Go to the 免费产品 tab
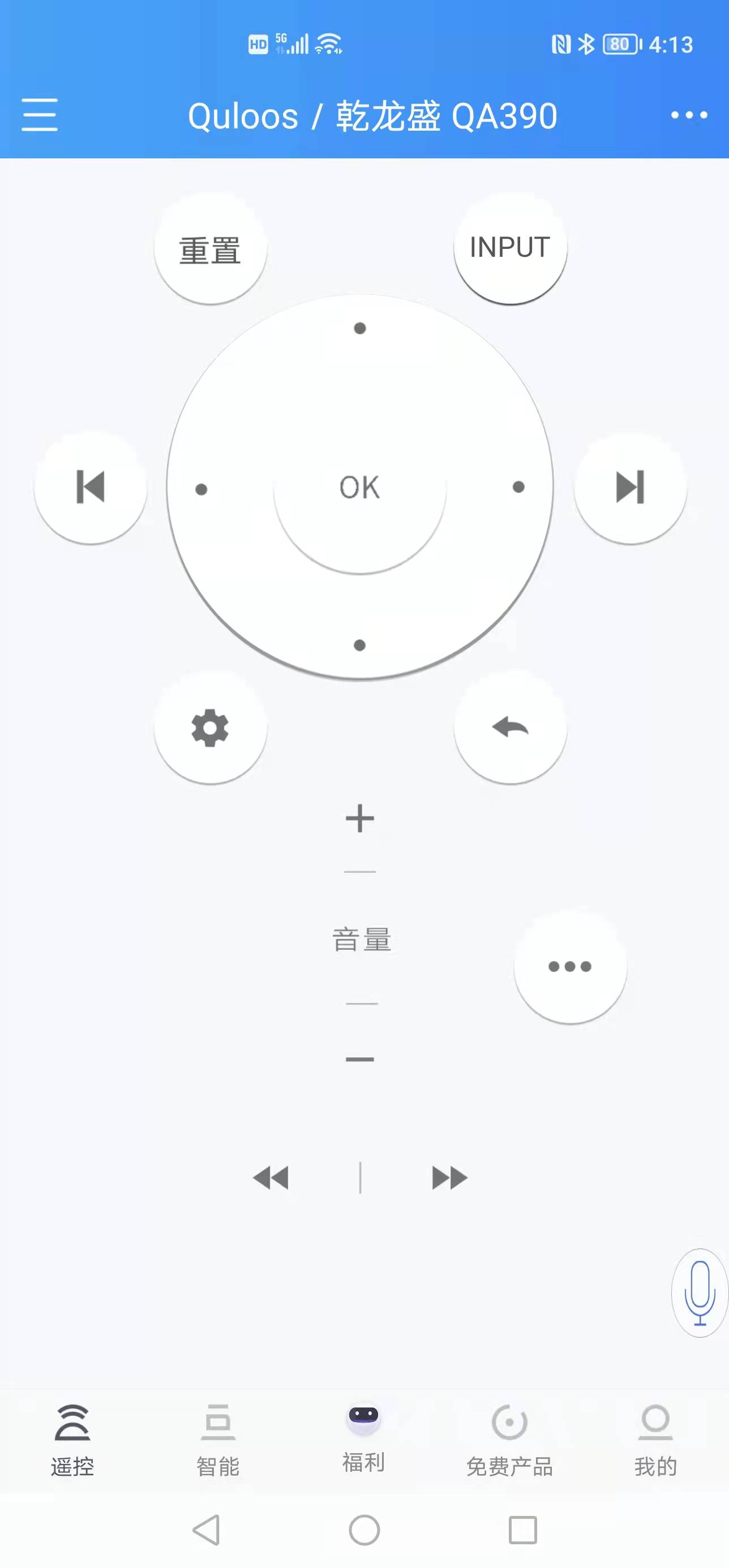Screen dimensions: 729x1568 click(x=509, y=1440)
